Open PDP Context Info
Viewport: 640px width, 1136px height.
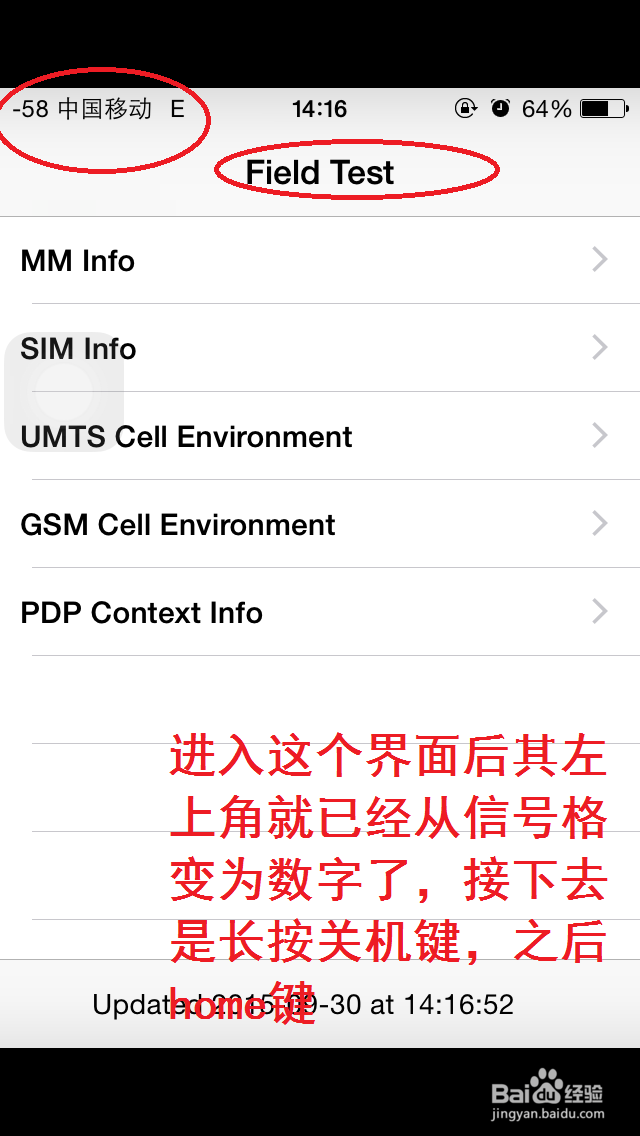pyautogui.click(x=320, y=612)
